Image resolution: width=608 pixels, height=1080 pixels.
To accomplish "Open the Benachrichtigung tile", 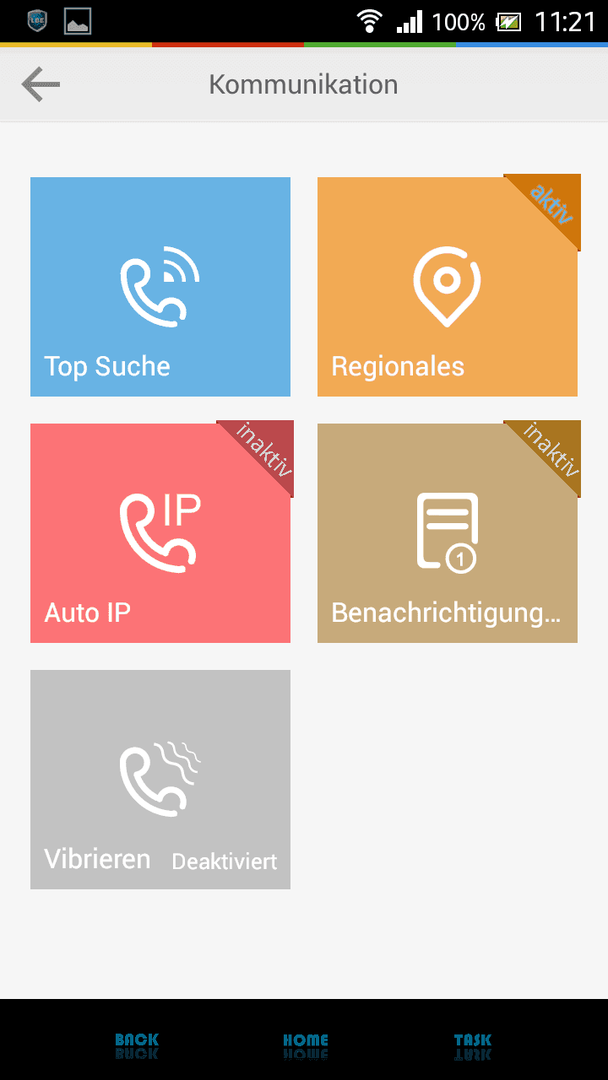I will pos(447,533).
